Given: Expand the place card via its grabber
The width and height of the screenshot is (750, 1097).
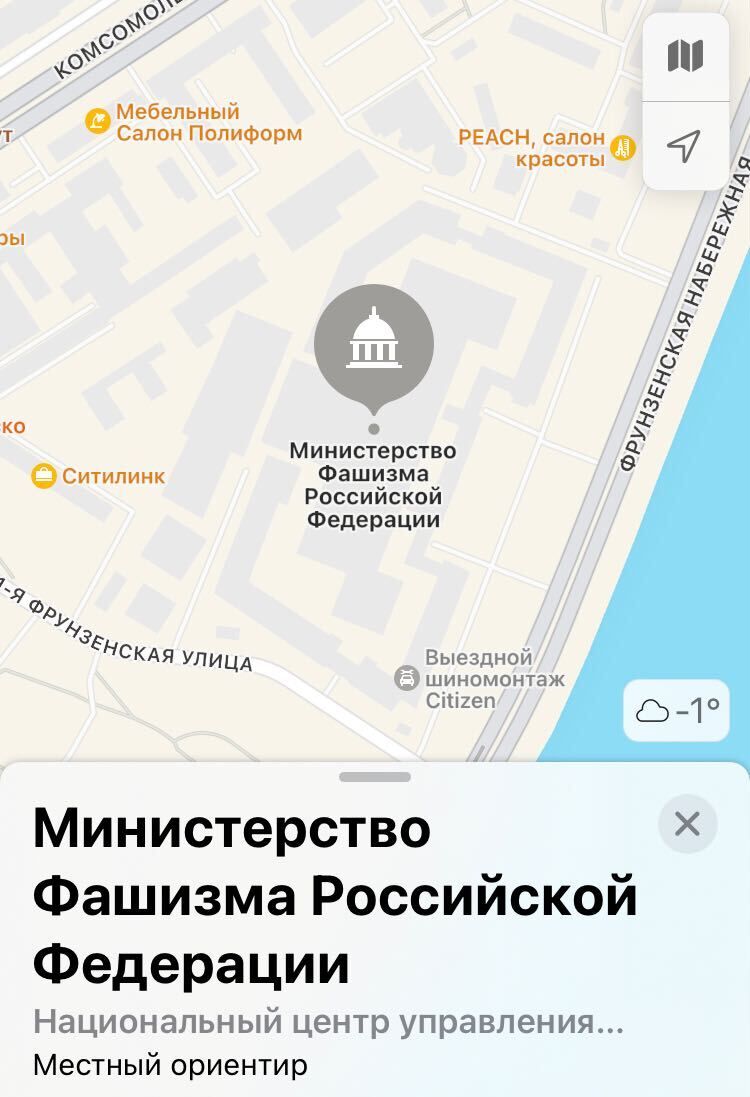Looking at the screenshot, I should 375,777.
